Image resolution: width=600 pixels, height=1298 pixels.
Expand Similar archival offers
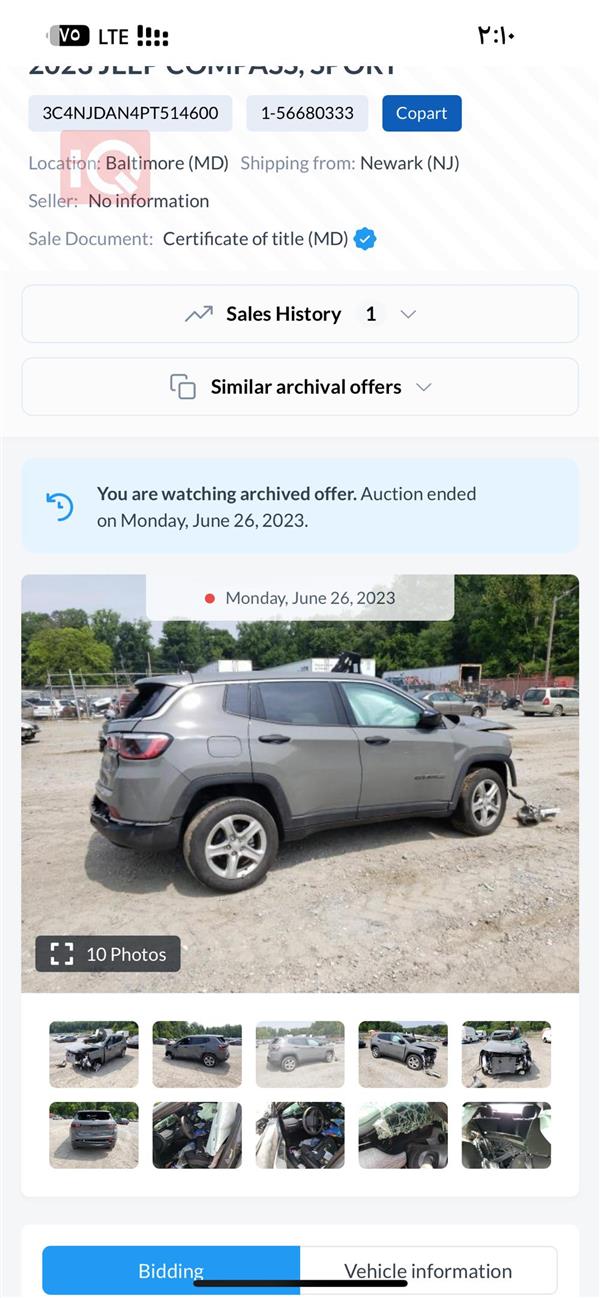[300, 387]
